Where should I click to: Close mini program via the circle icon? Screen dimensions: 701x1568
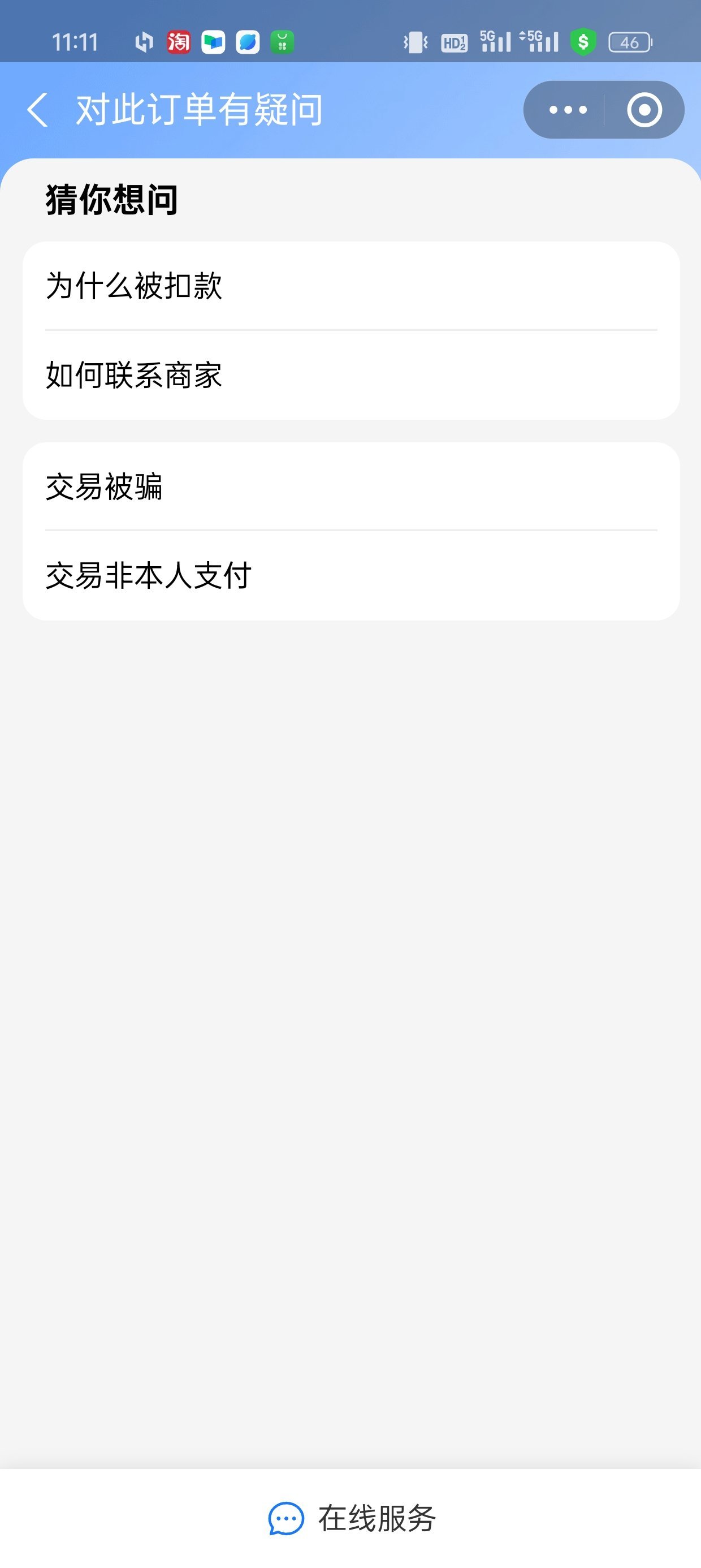644,110
